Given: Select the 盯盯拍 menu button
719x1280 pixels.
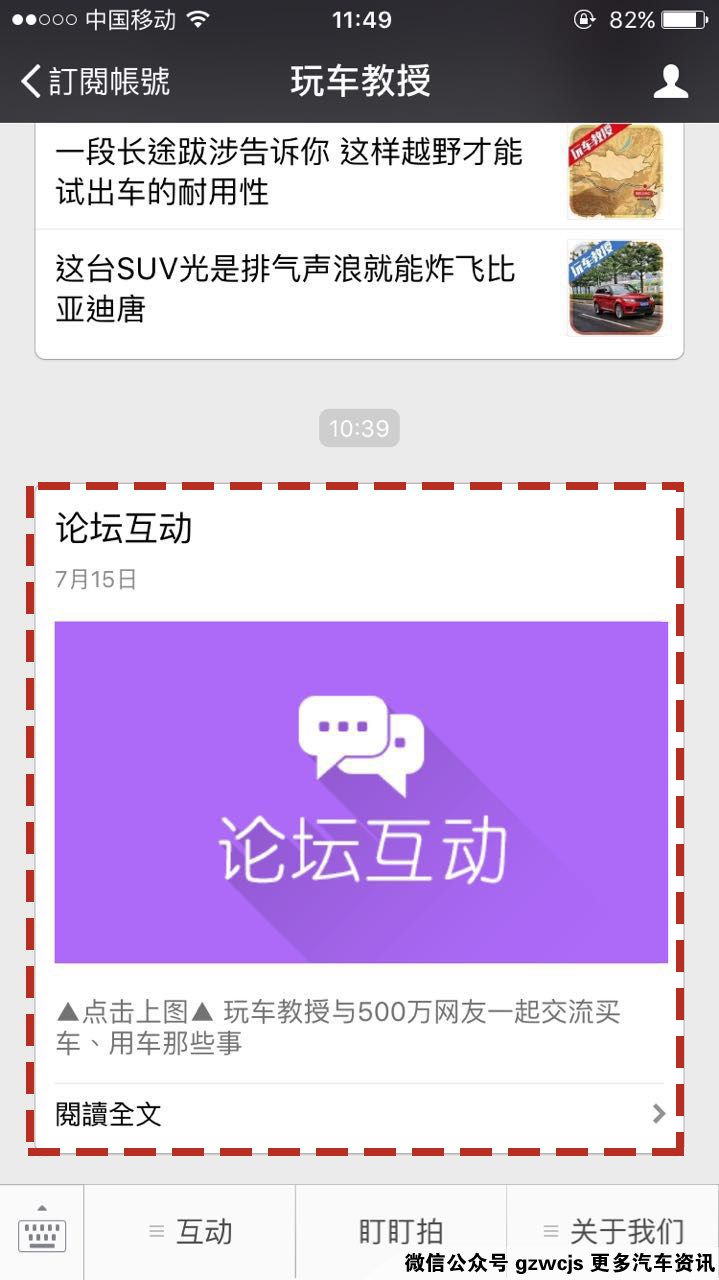Looking at the screenshot, I should pos(401,1232).
